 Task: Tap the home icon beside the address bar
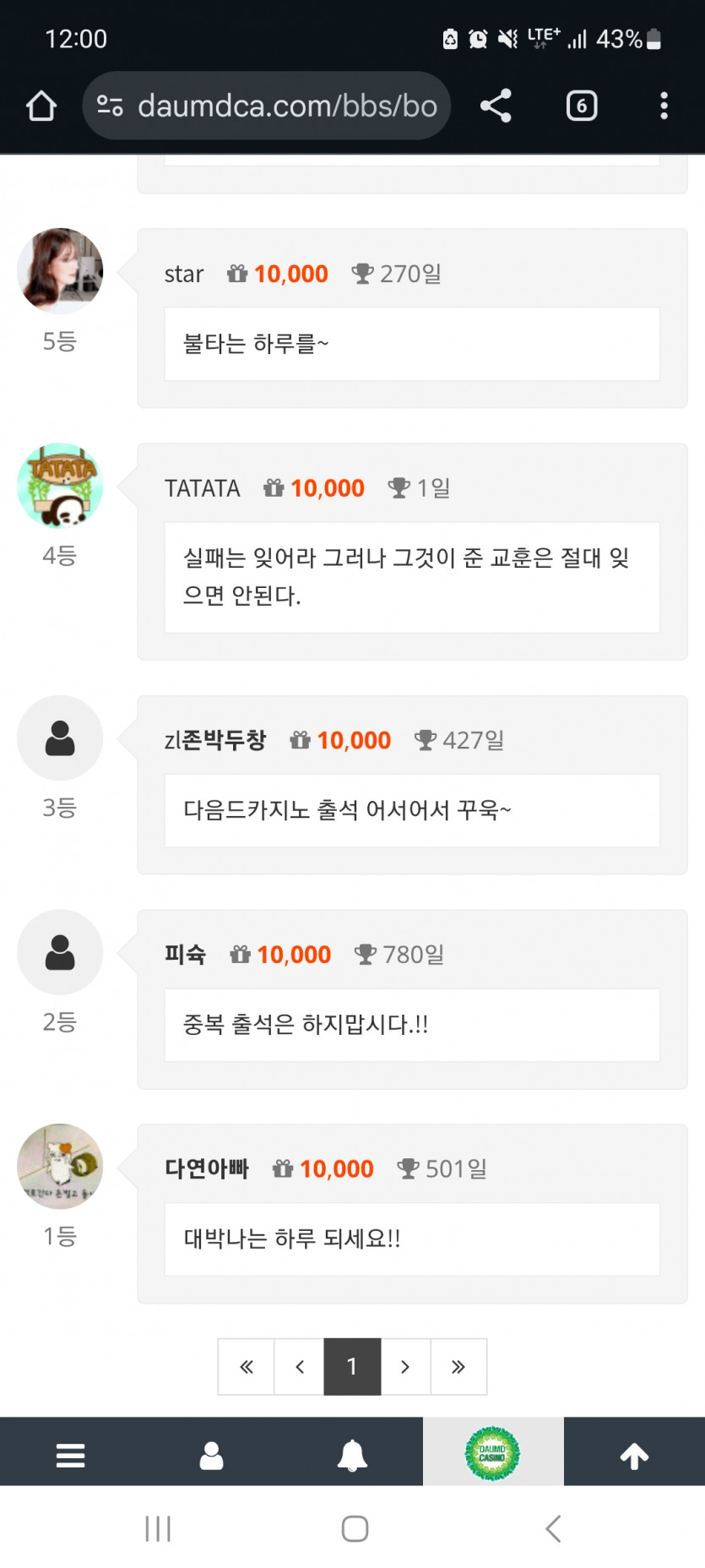click(x=41, y=106)
